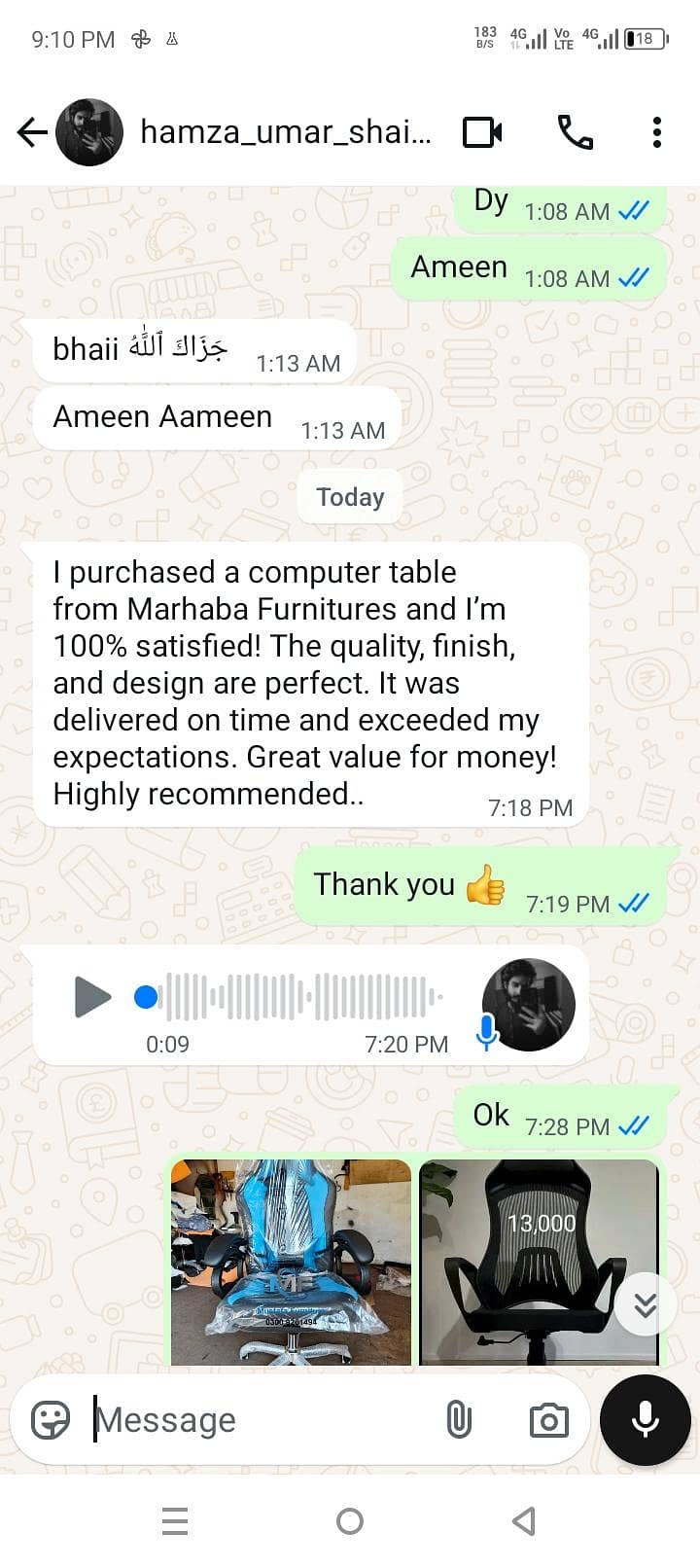This screenshot has width=700, height=1568.
Task: Open the 13,000 black chair photo
Action: click(x=539, y=1262)
